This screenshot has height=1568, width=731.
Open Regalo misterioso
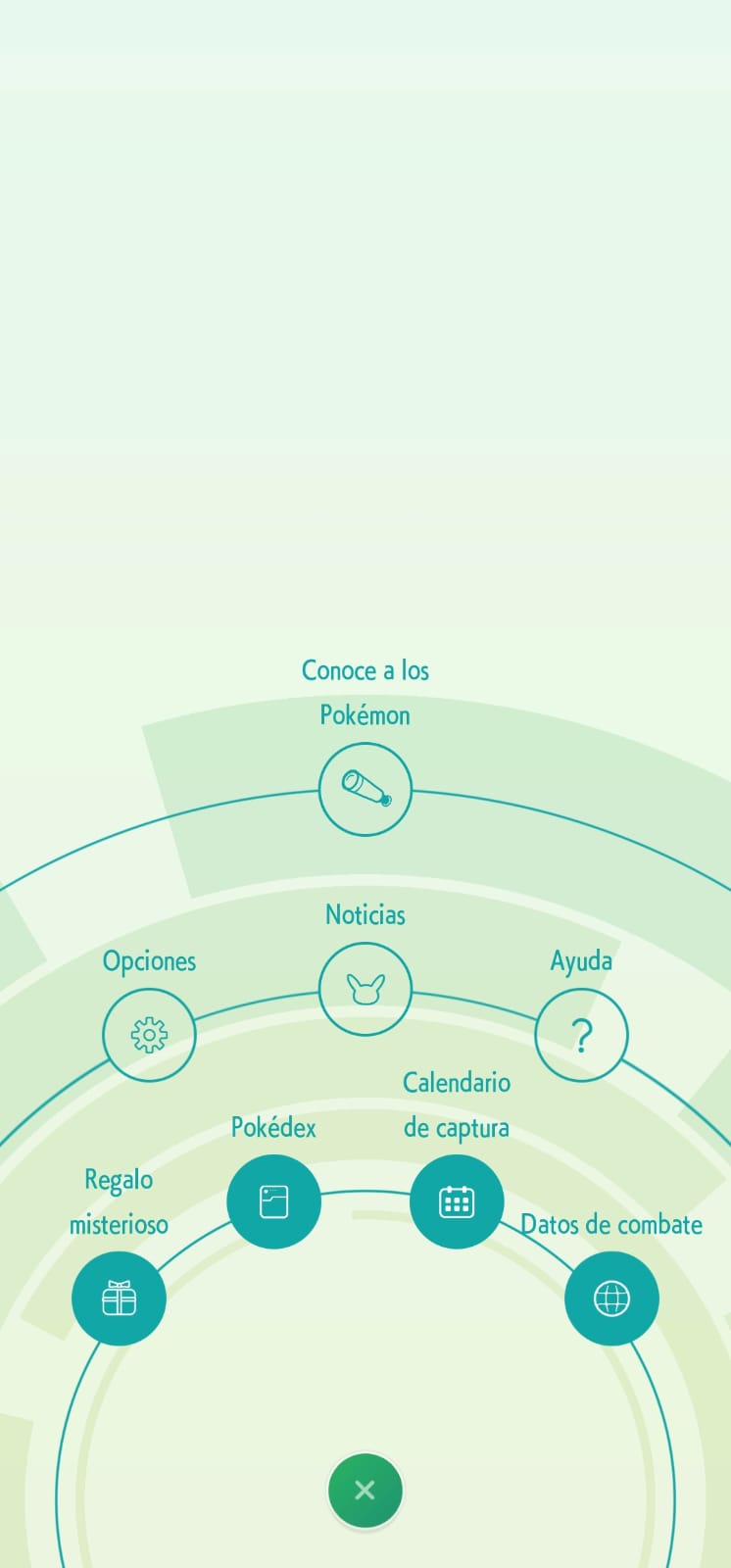click(119, 1298)
